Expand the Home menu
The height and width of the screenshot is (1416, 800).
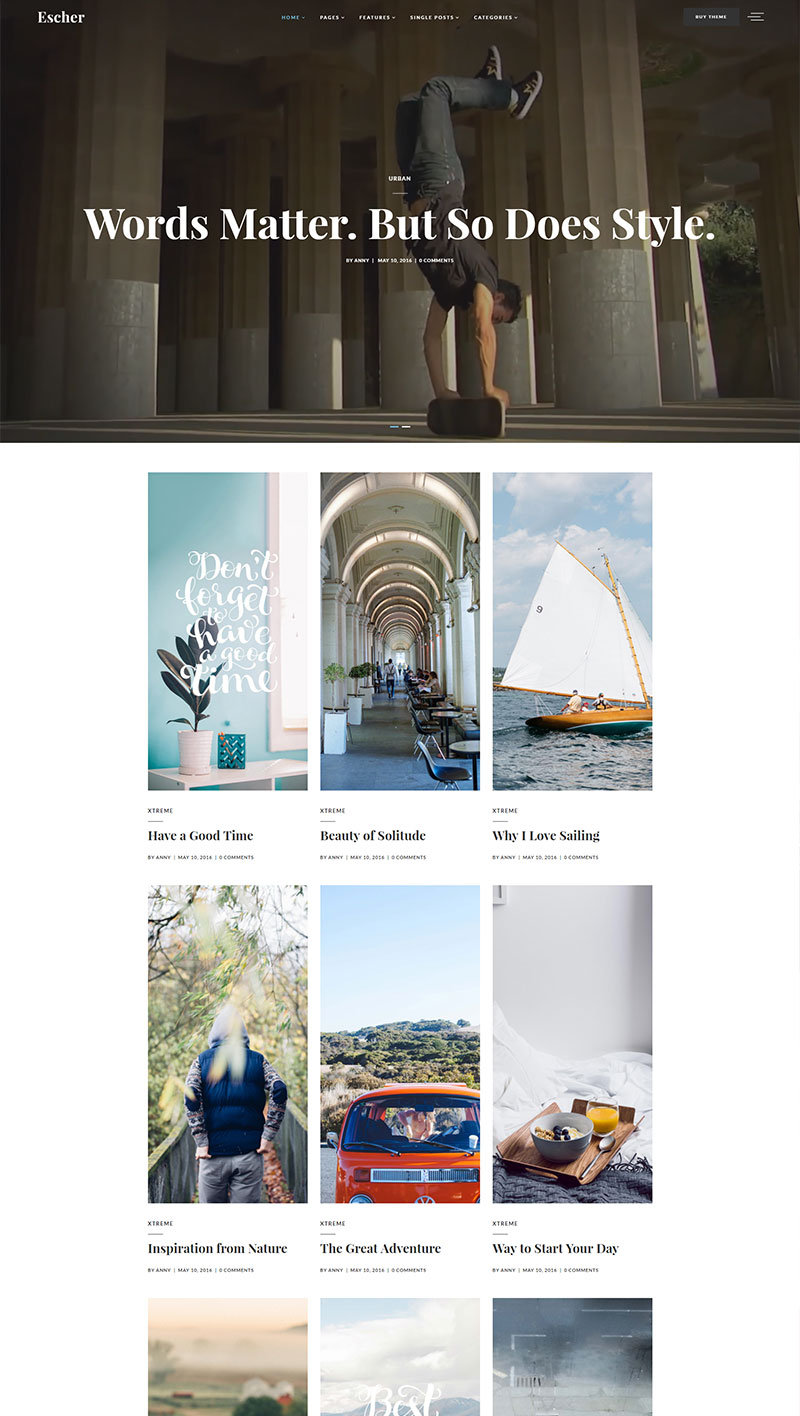click(x=292, y=17)
